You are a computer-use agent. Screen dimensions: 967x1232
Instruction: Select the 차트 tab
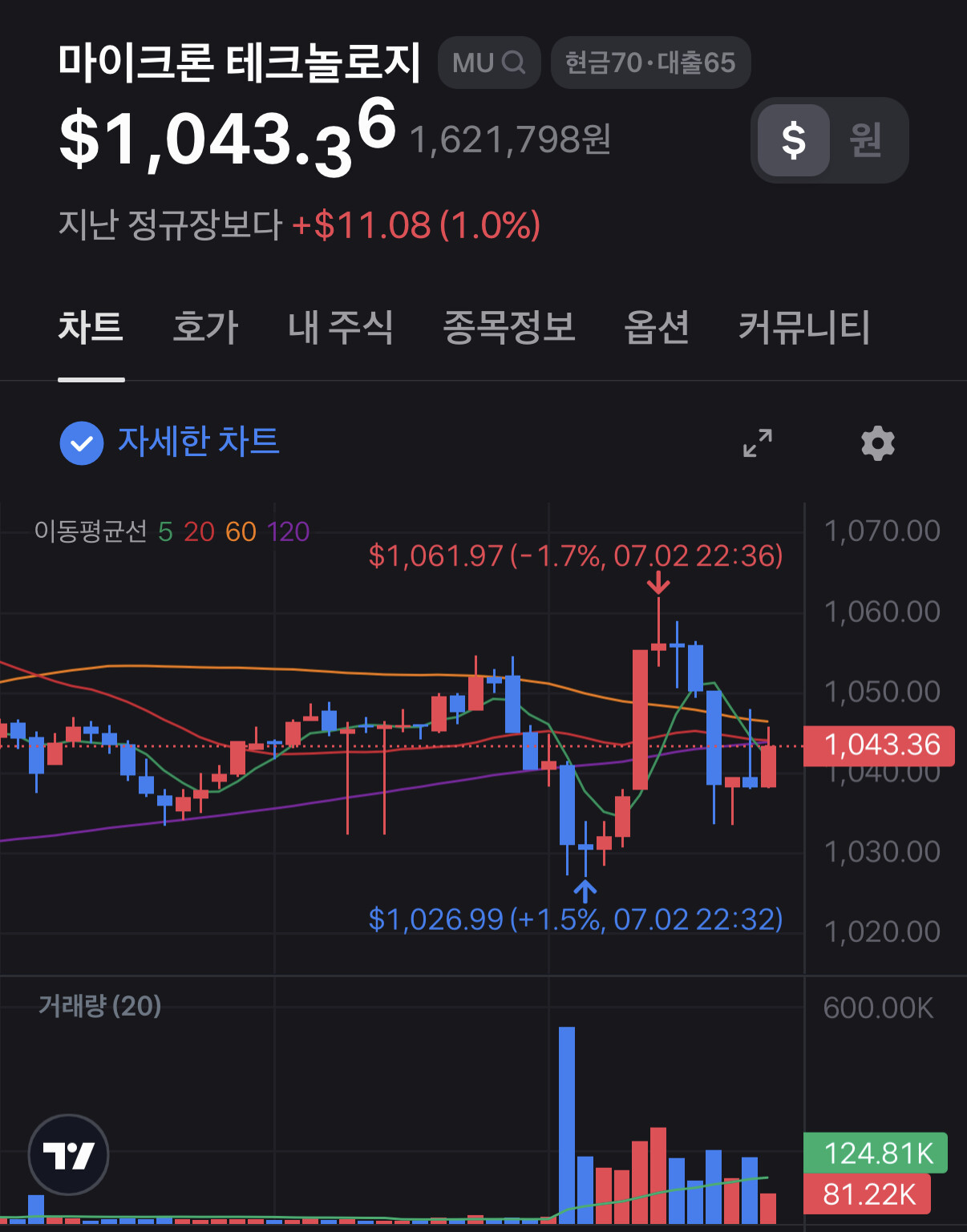(91, 328)
